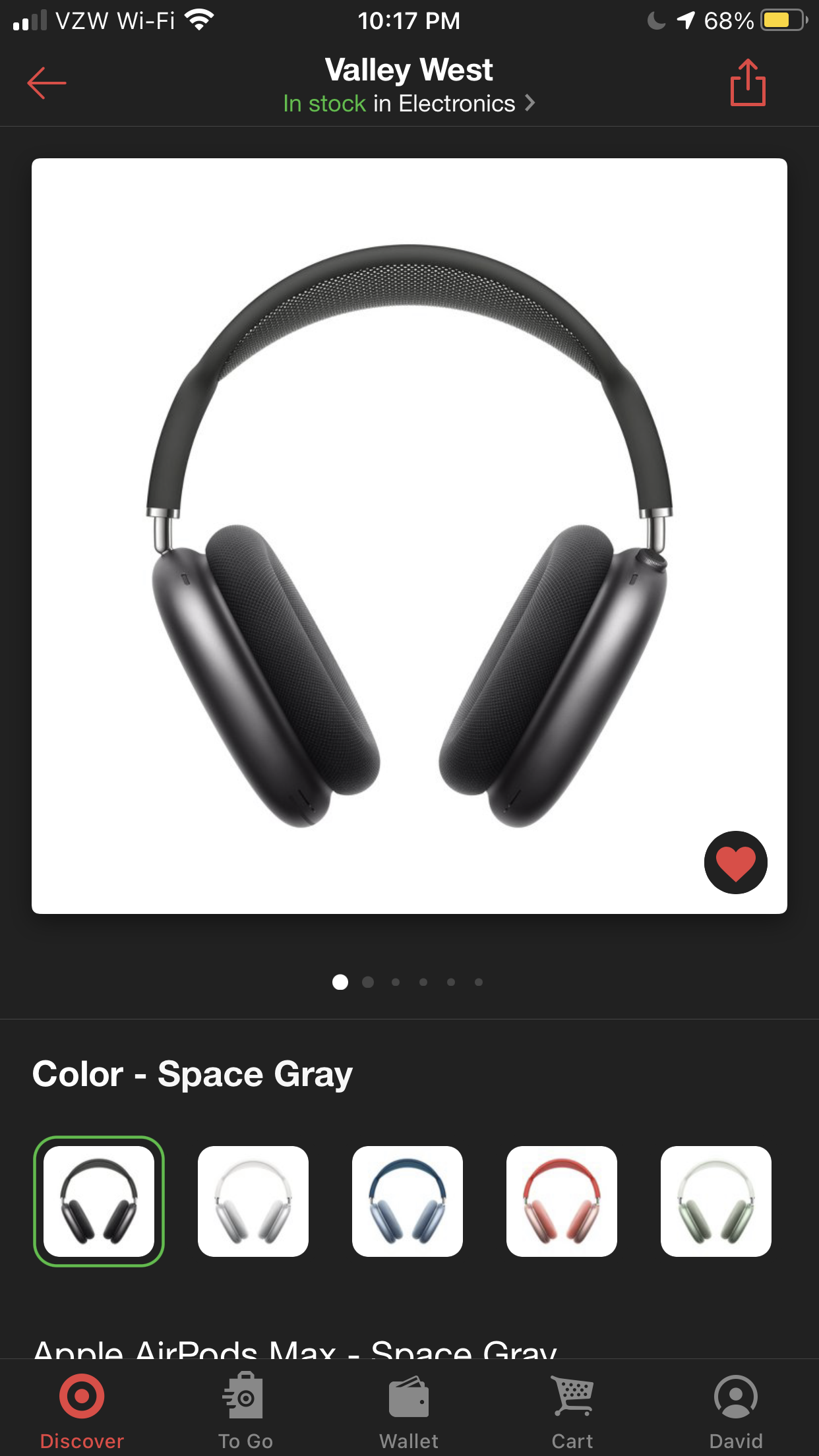Select the Pink color option
The image size is (819, 1456).
(x=562, y=1201)
